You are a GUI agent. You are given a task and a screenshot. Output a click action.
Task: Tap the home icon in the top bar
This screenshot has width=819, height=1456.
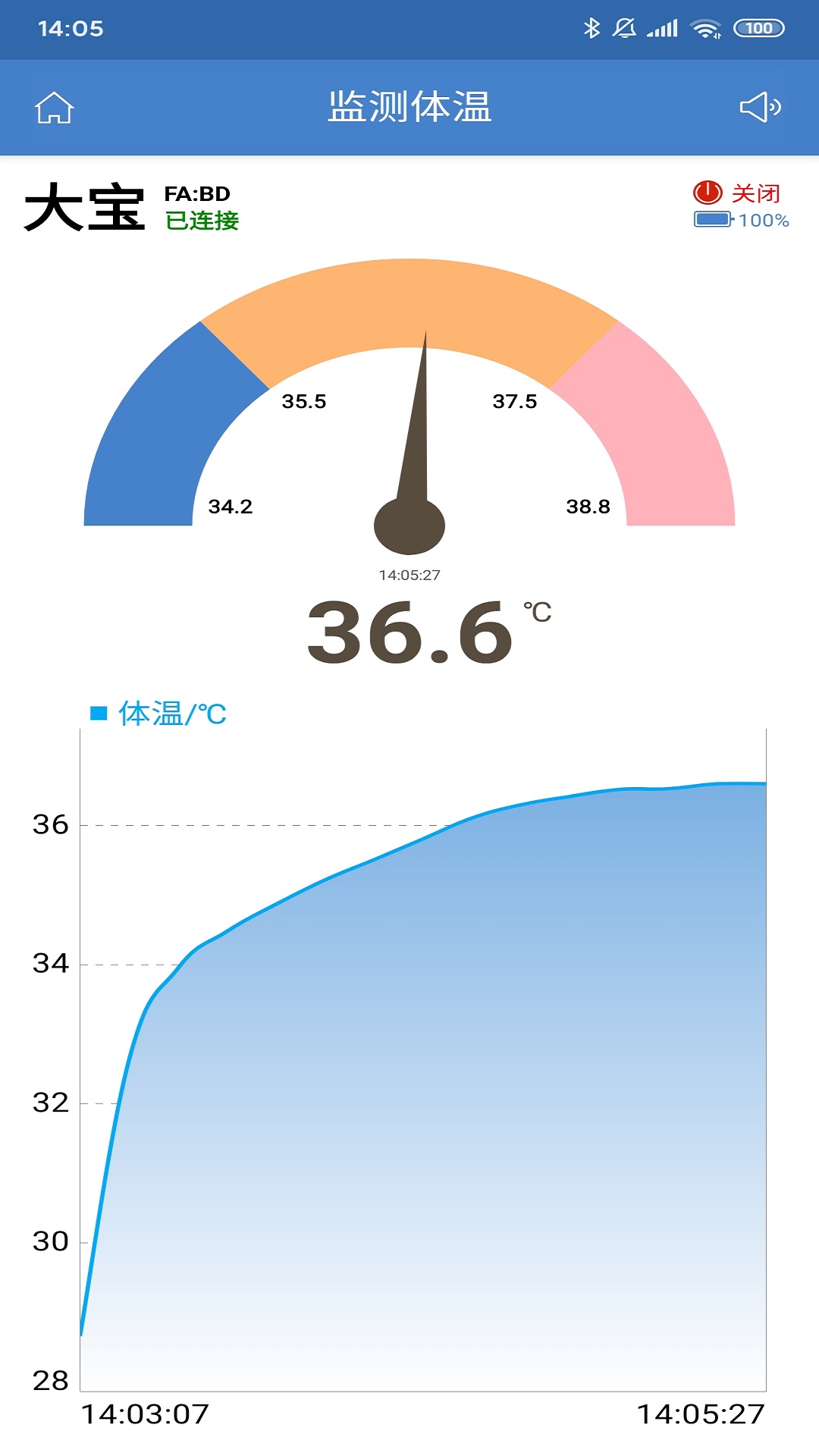[x=55, y=108]
